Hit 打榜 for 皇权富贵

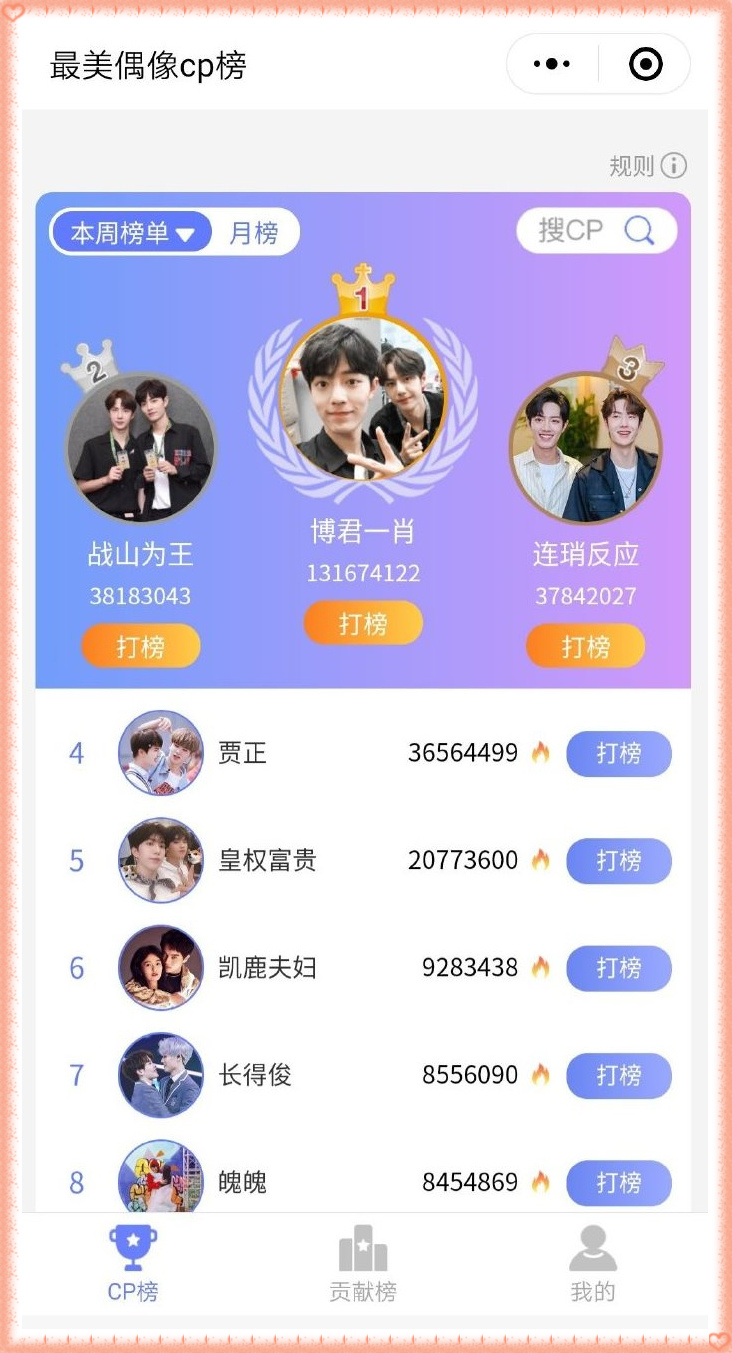pos(618,860)
